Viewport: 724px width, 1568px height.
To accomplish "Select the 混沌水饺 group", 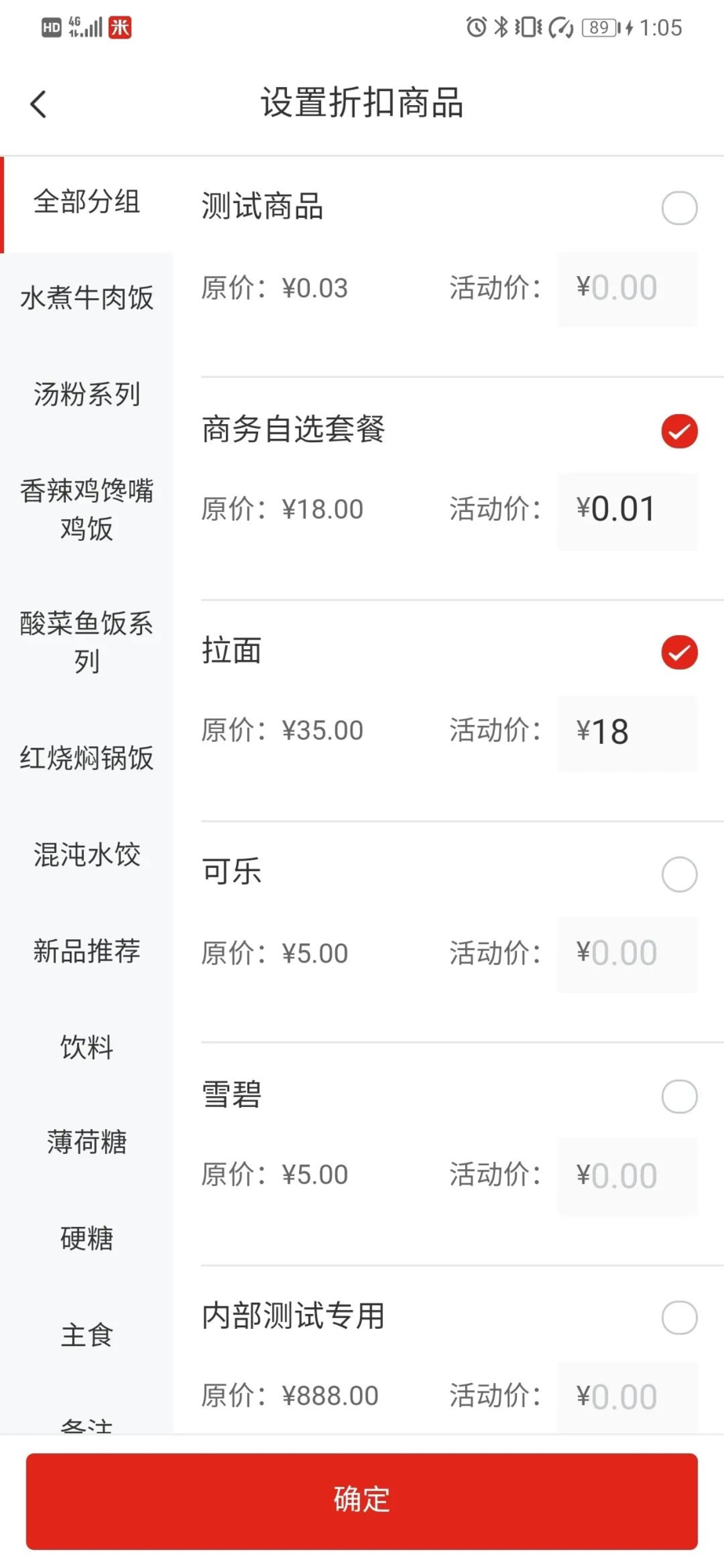I will tap(86, 855).
